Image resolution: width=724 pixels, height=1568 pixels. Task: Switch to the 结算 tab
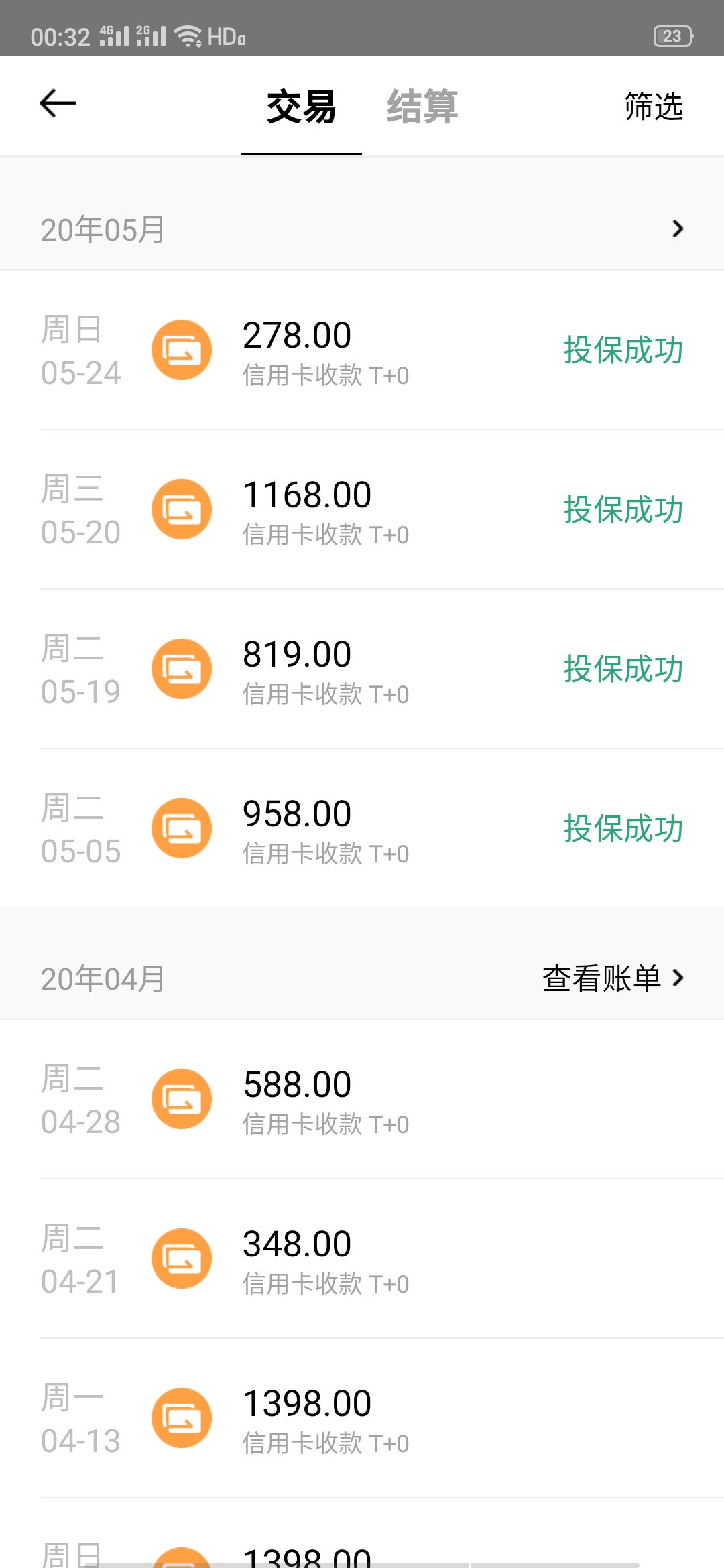[422, 107]
